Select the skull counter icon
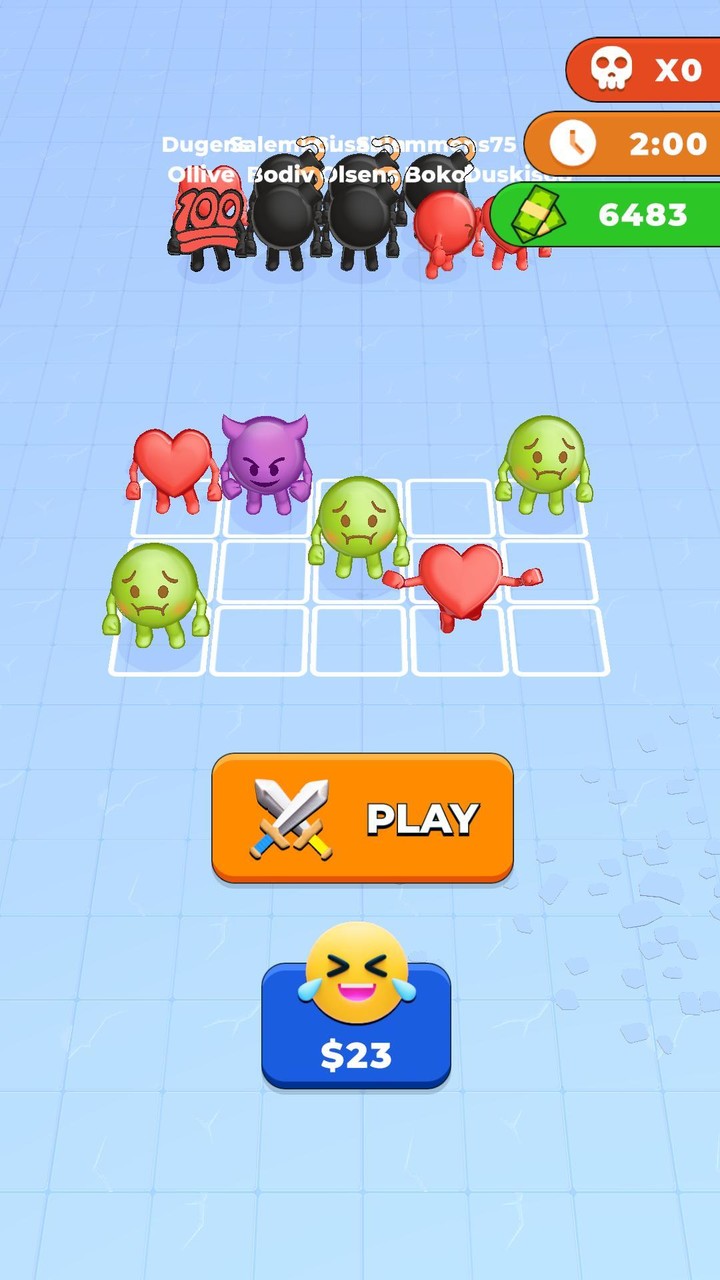The image size is (720, 1280). 614,68
